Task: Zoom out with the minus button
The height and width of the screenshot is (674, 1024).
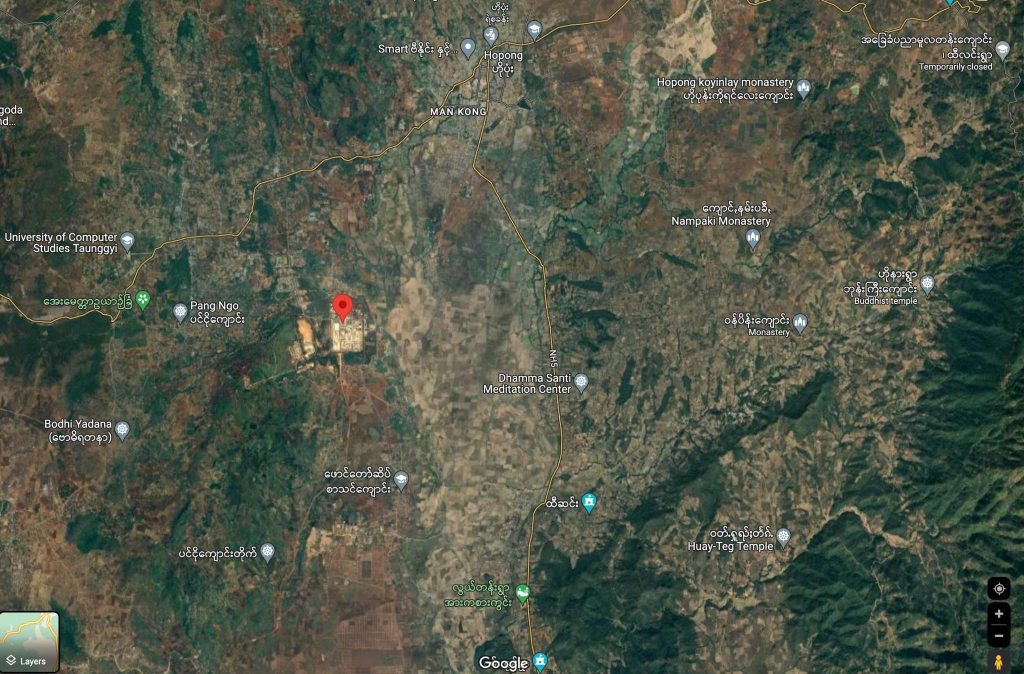Action: 998,635
